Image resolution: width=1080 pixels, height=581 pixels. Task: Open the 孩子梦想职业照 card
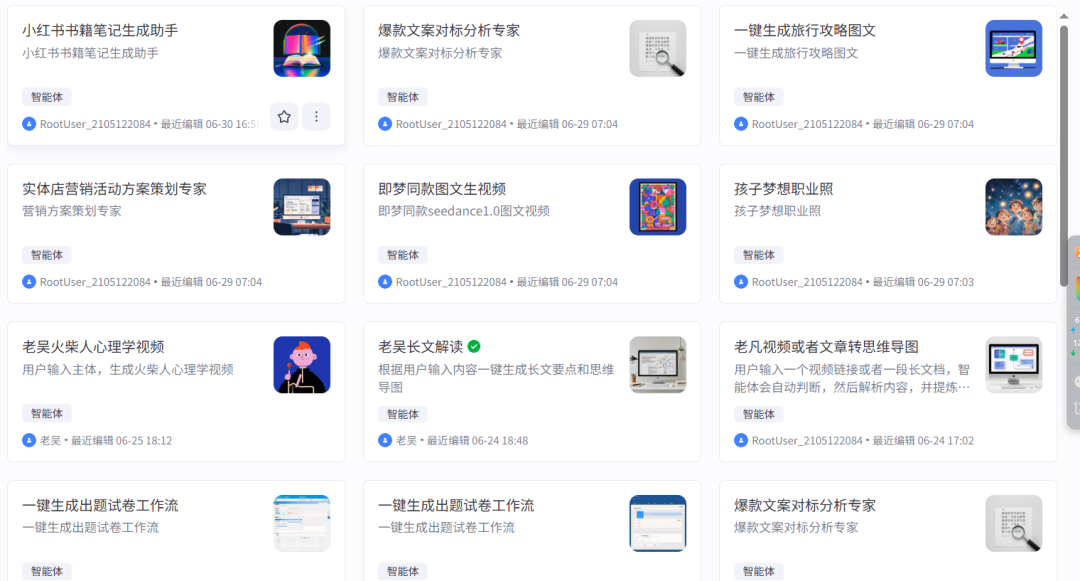(x=784, y=189)
